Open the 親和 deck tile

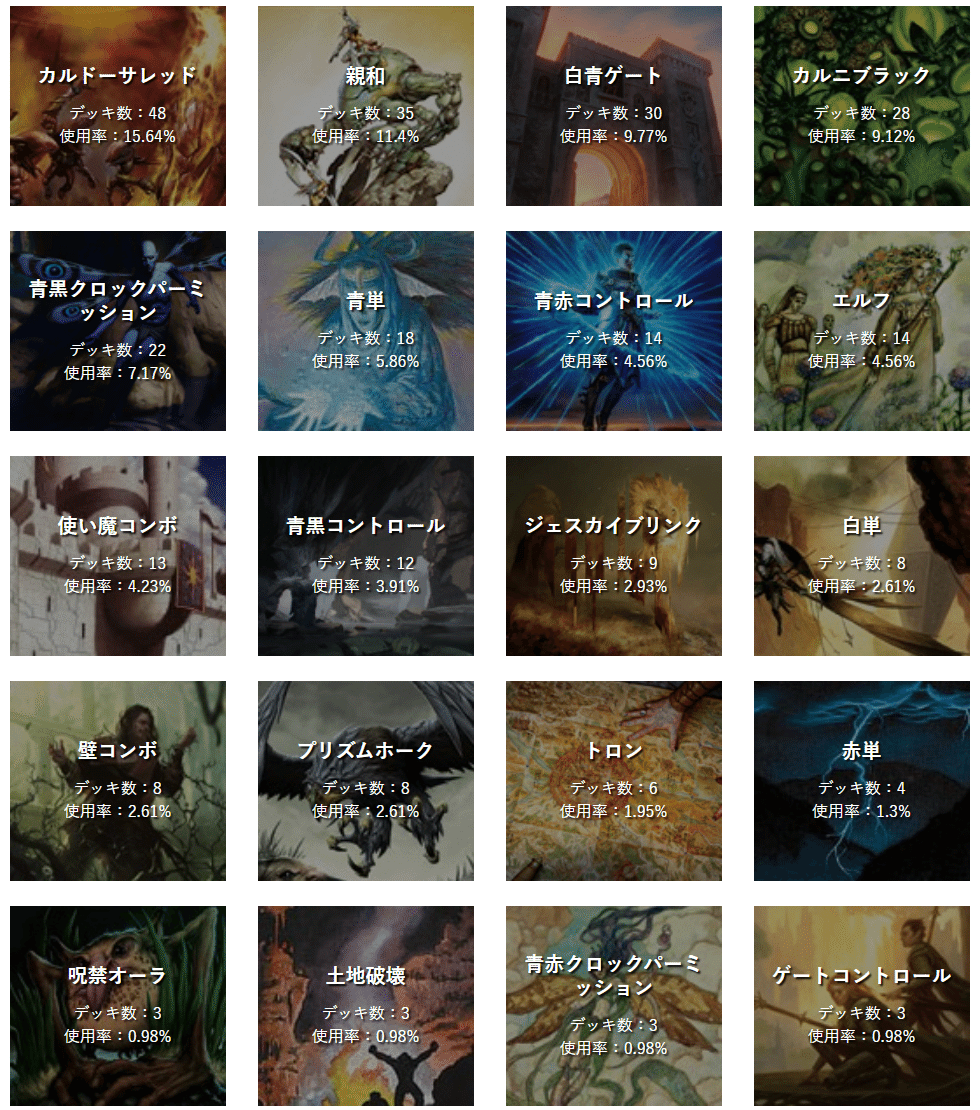366,106
